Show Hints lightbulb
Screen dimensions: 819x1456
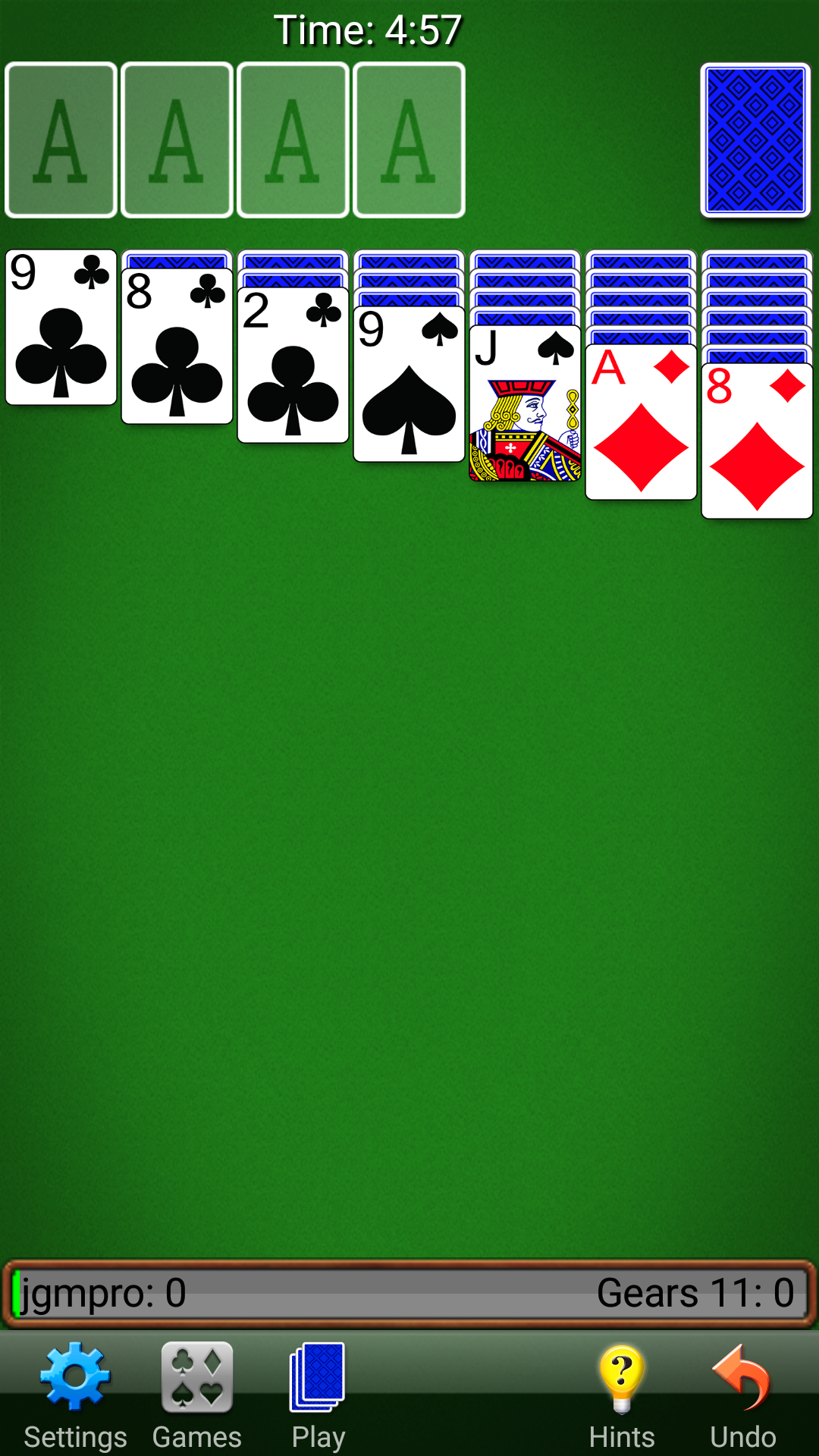622,1395
